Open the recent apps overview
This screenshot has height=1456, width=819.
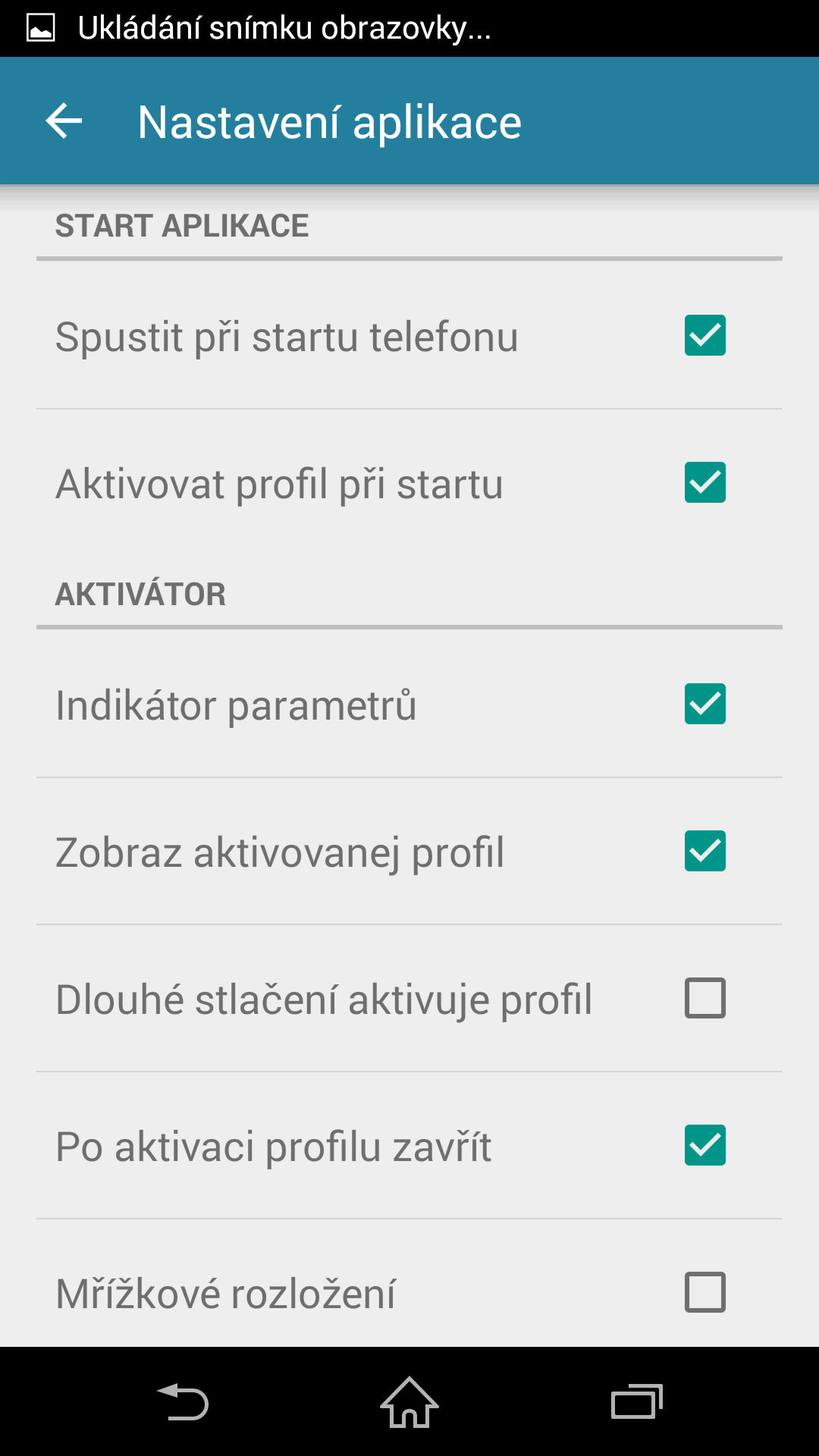click(x=637, y=1402)
